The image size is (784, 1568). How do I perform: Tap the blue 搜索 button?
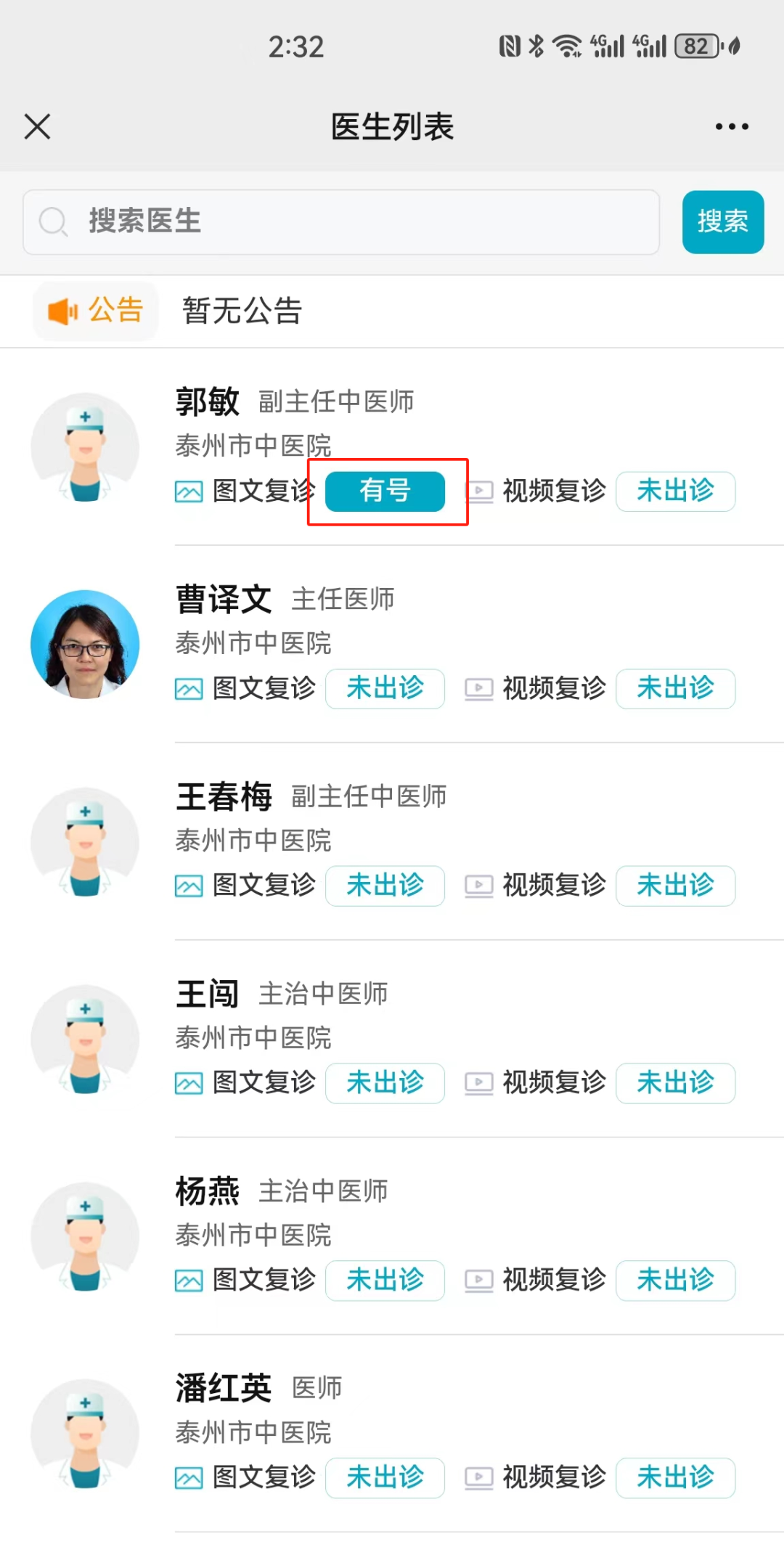coord(722,222)
